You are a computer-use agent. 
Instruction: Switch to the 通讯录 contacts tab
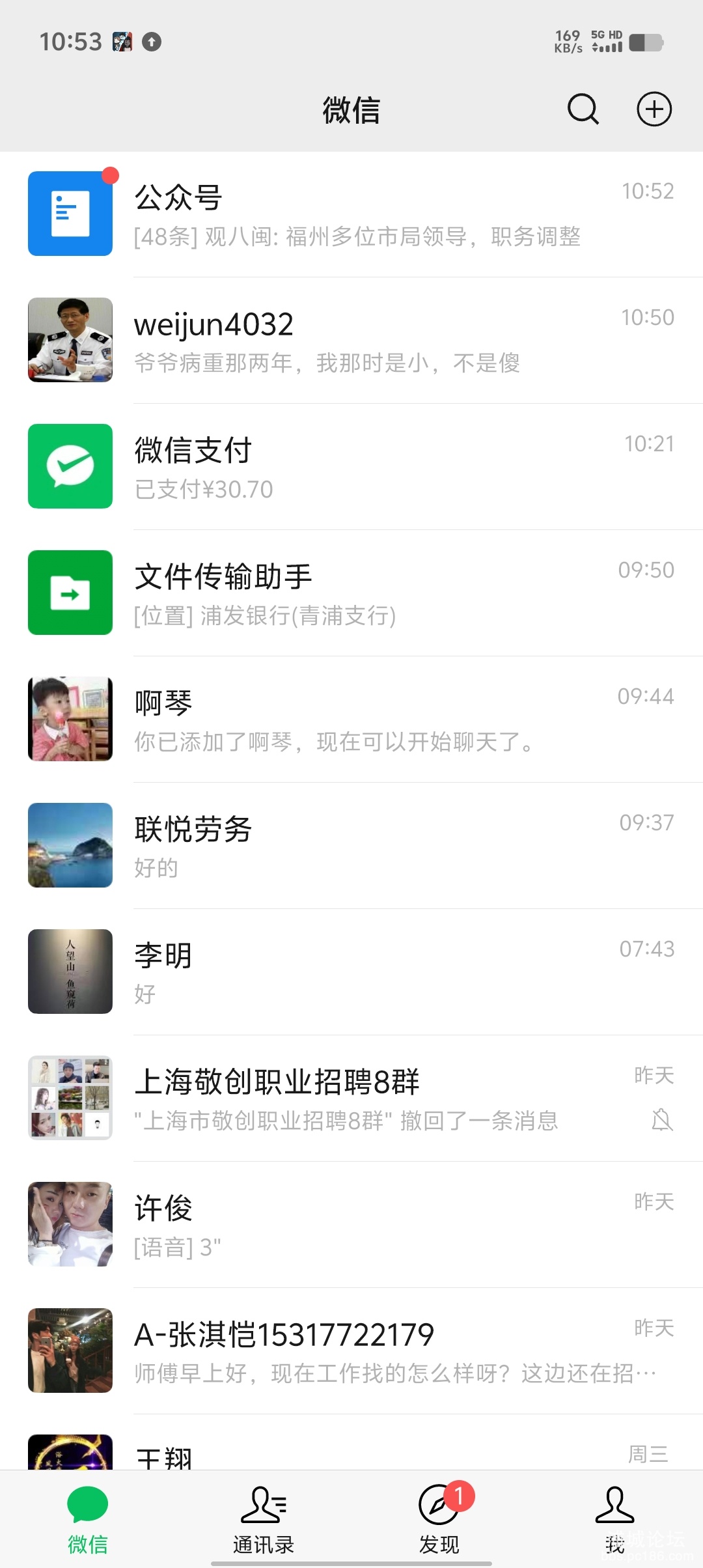[x=264, y=1519]
